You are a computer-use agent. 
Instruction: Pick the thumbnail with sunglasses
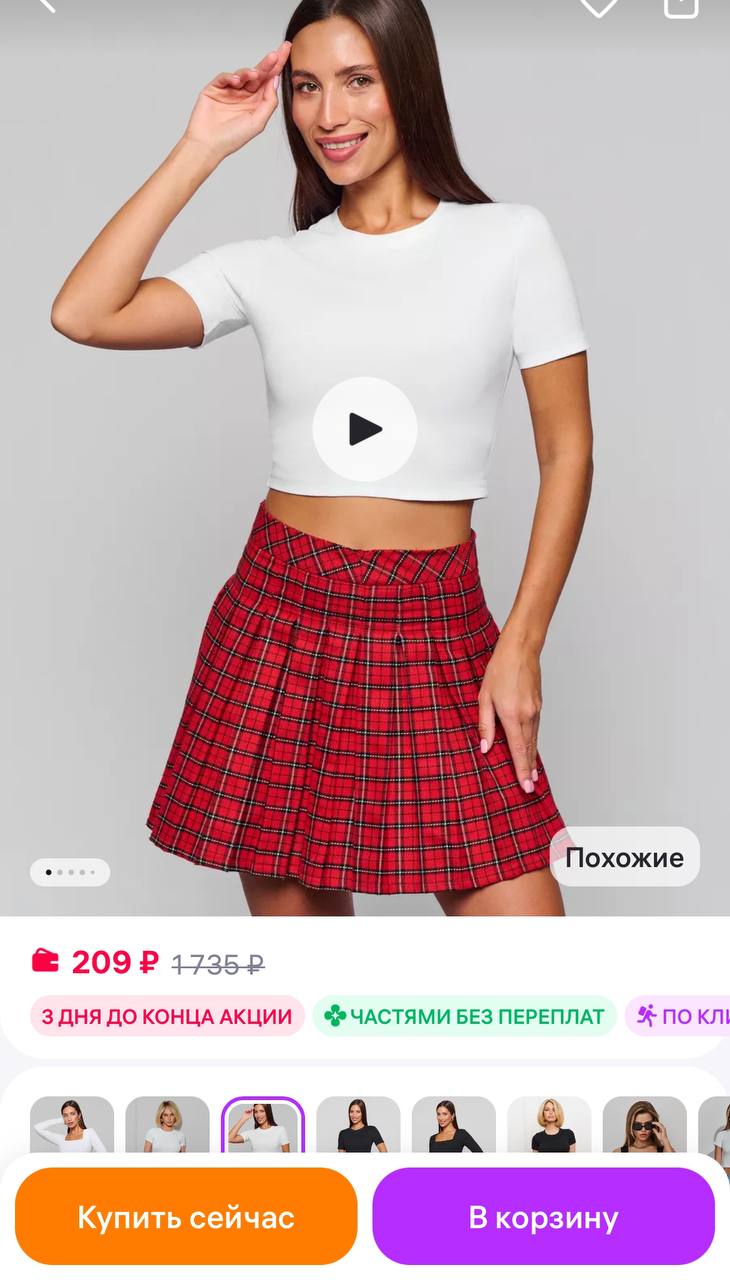[x=645, y=1127]
